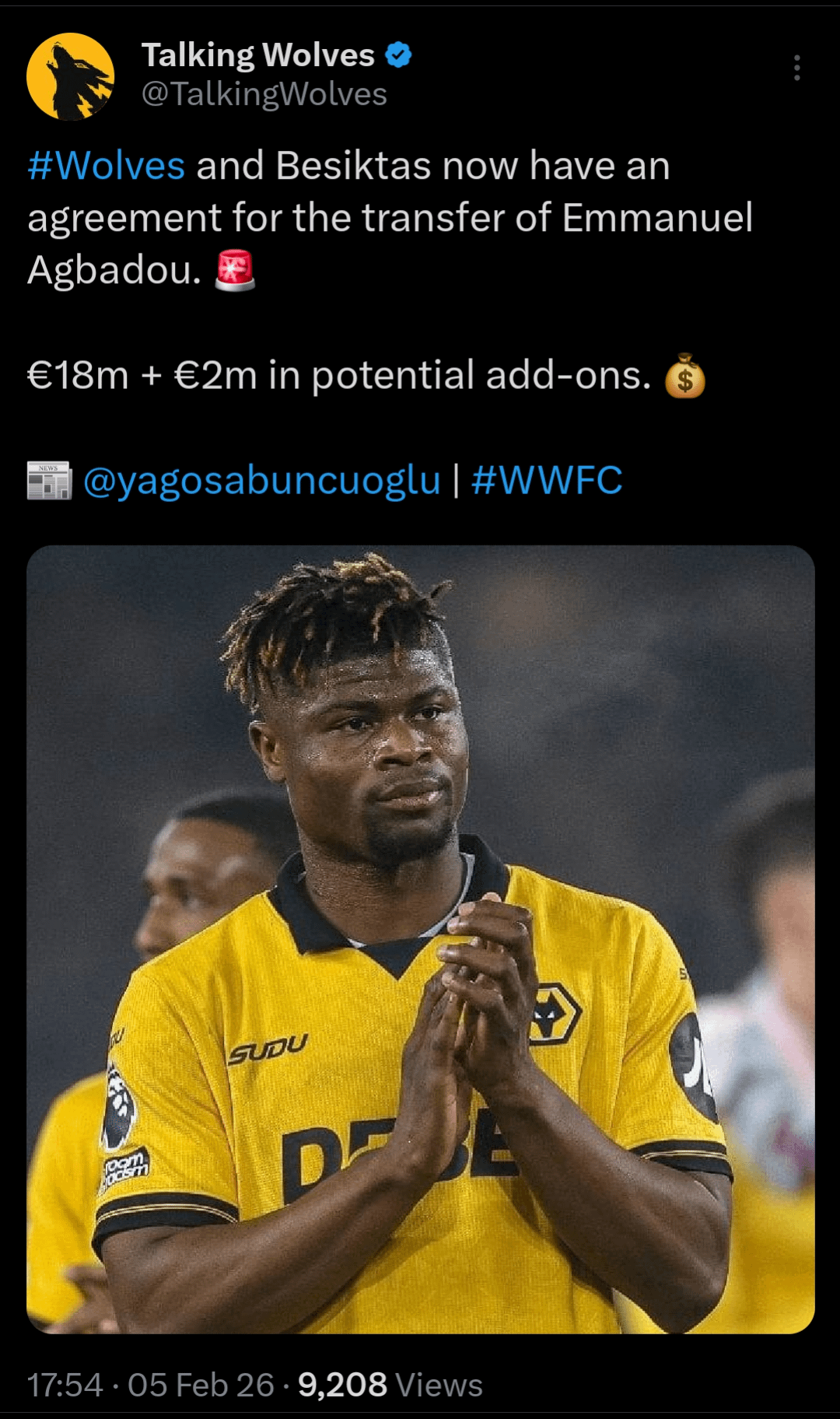
Task: Open the Talking Wolves profile picture
Action: pos(70,76)
